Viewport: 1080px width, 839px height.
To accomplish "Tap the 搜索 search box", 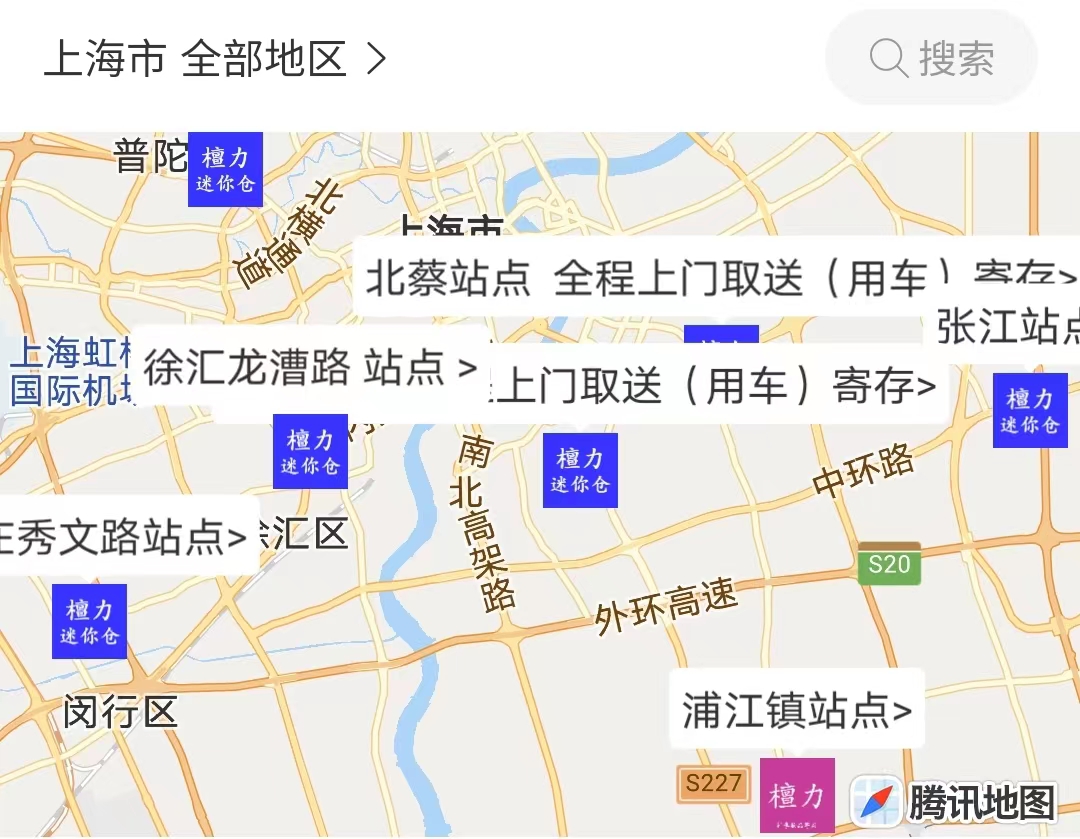I will 931,58.
